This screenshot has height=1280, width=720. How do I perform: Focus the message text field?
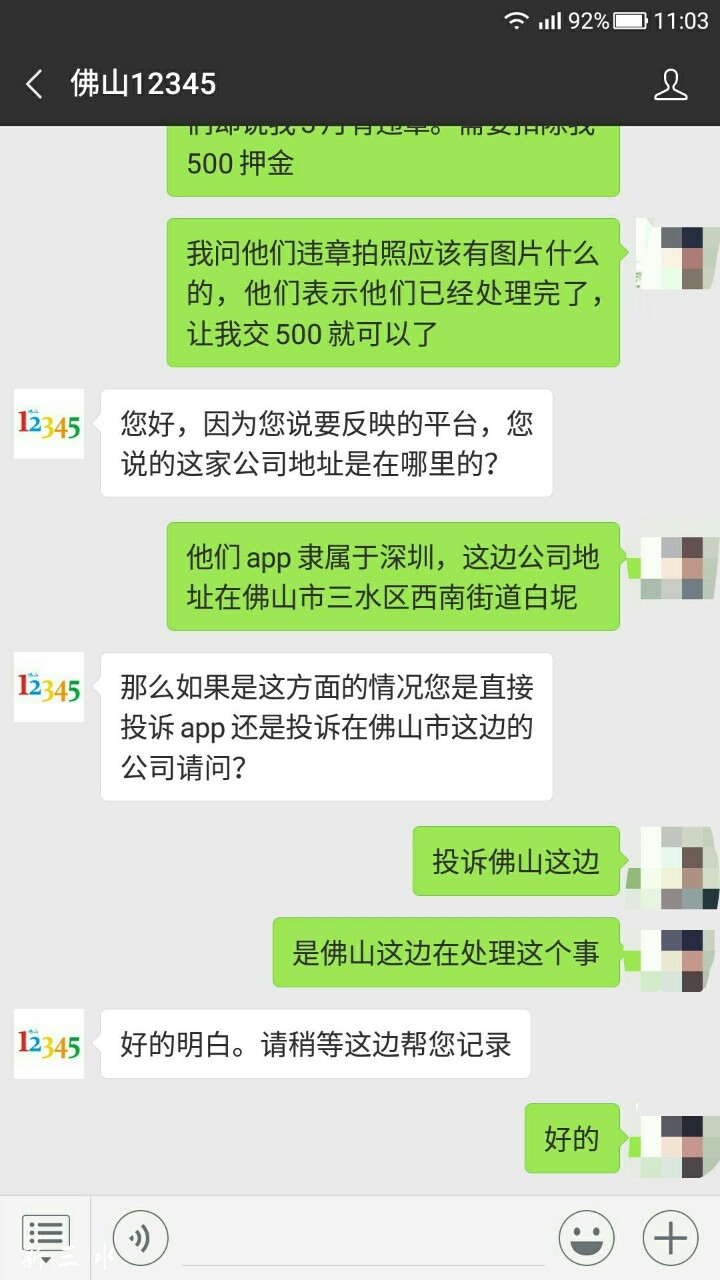[x=360, y=1238]
